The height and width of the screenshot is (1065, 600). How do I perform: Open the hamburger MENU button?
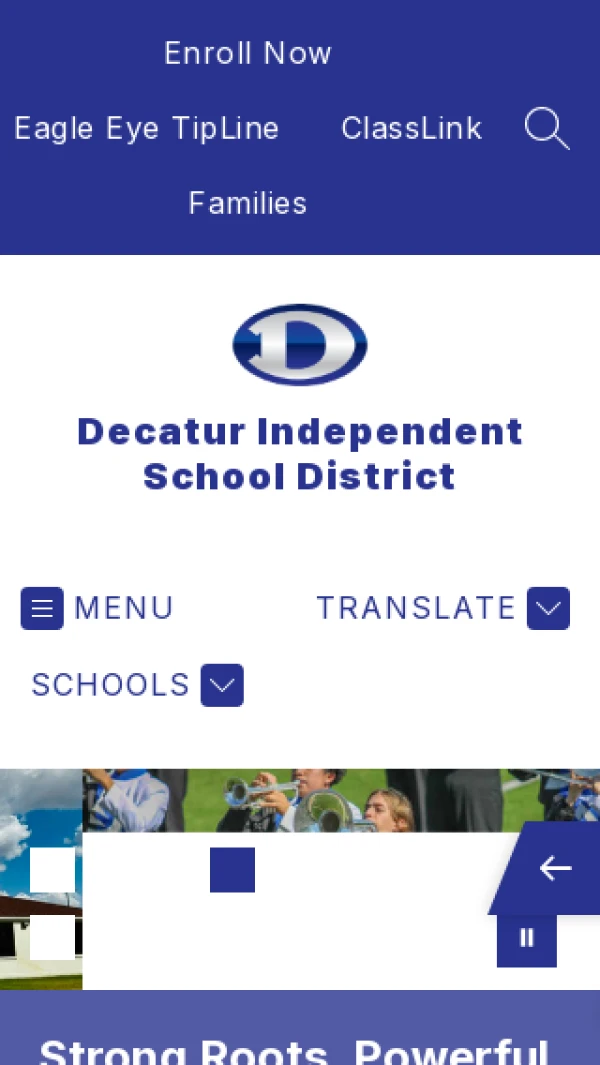point(97,608)
